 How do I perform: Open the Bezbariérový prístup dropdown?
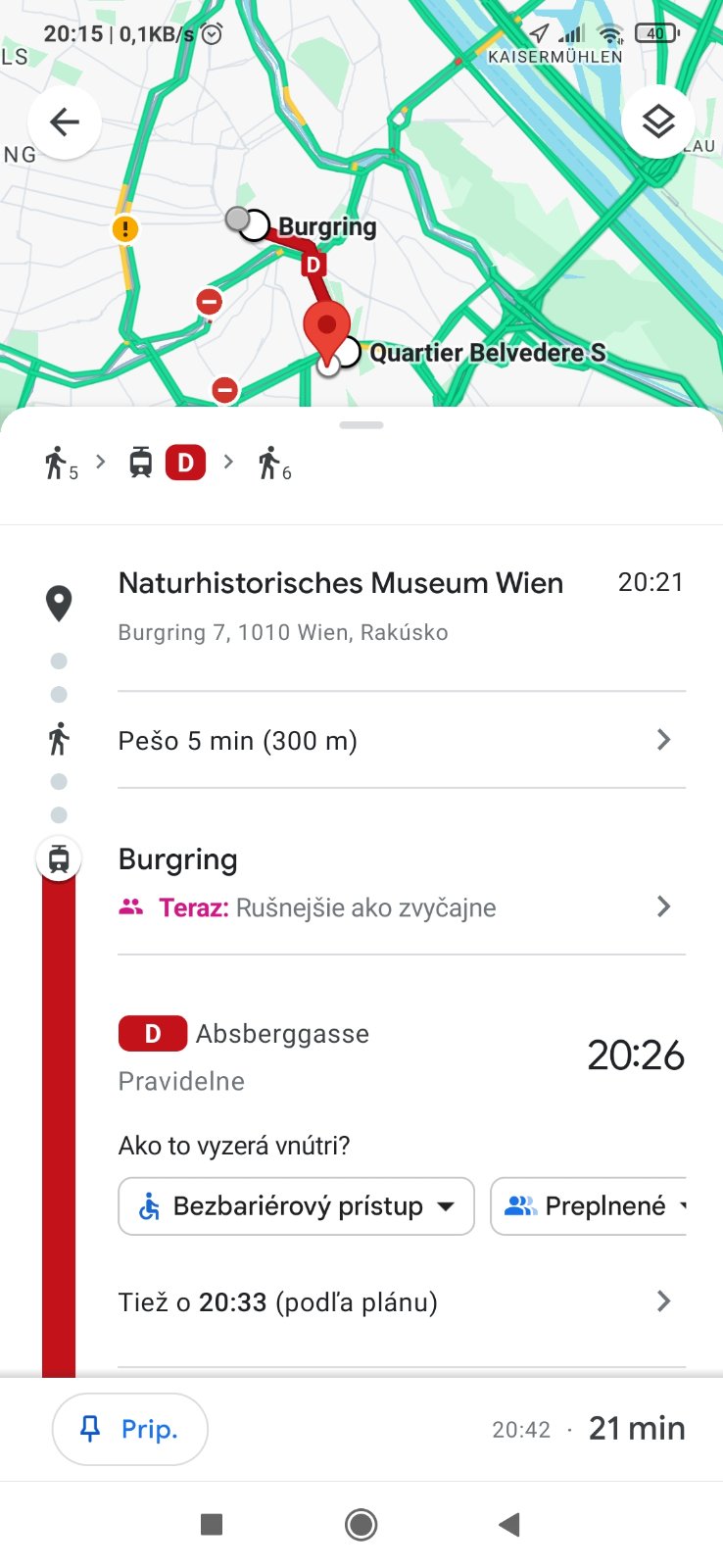click(x=296, y=1206)
